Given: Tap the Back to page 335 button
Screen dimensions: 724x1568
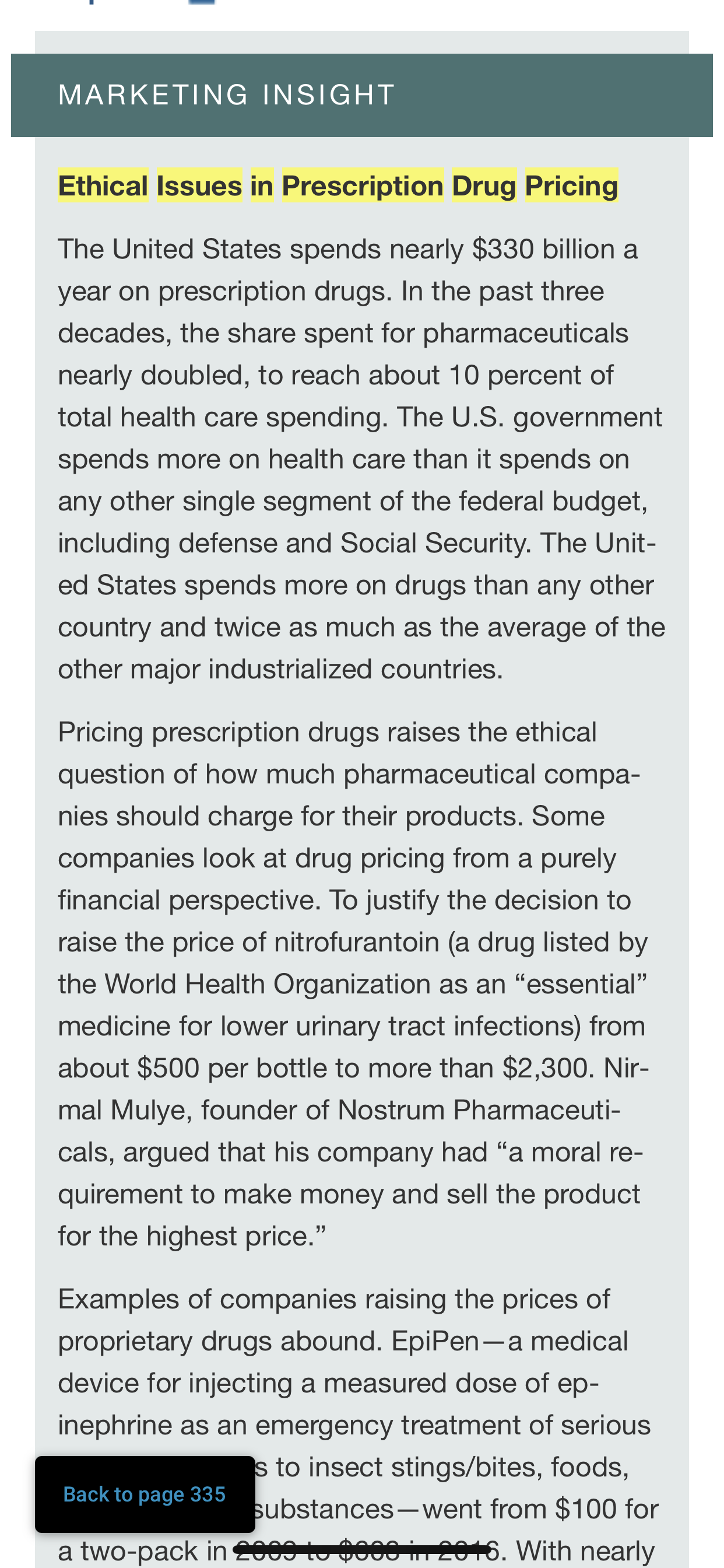Looking at the screenshot, I should point(145,1494).
